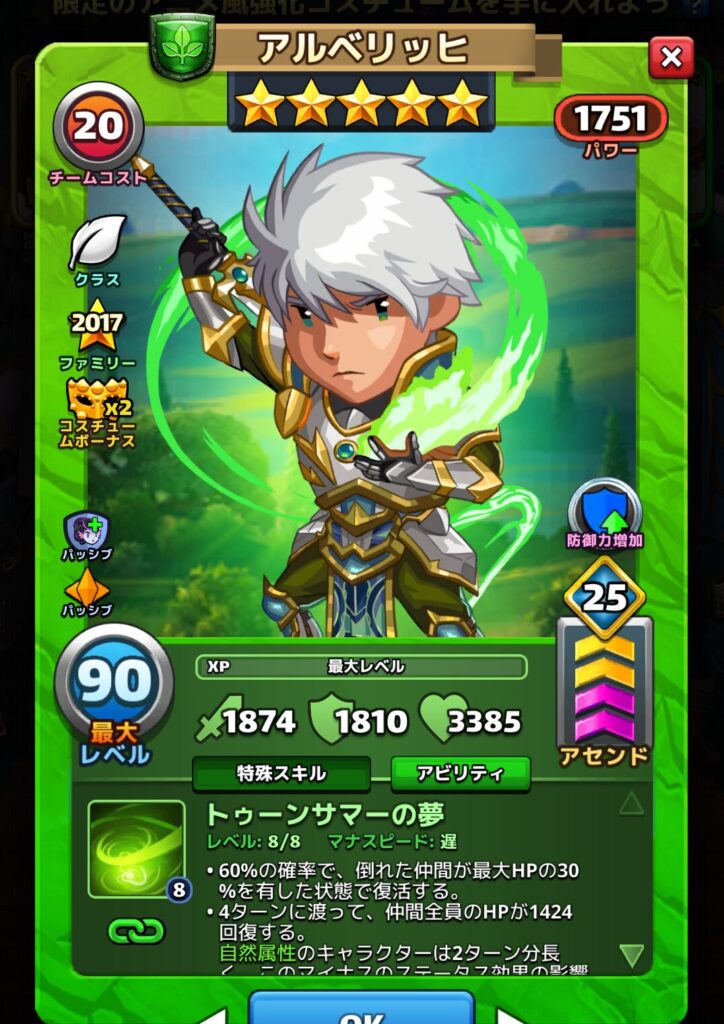The height and width of the screenshot is (1024, 724).
Task: Tap the up arrow in skill description
Action: (631, 803)
